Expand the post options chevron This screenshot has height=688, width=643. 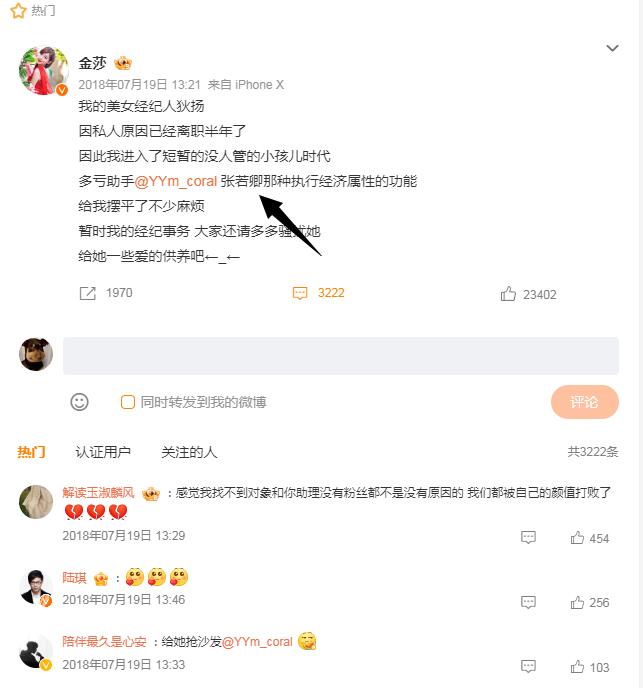point(613,48)
